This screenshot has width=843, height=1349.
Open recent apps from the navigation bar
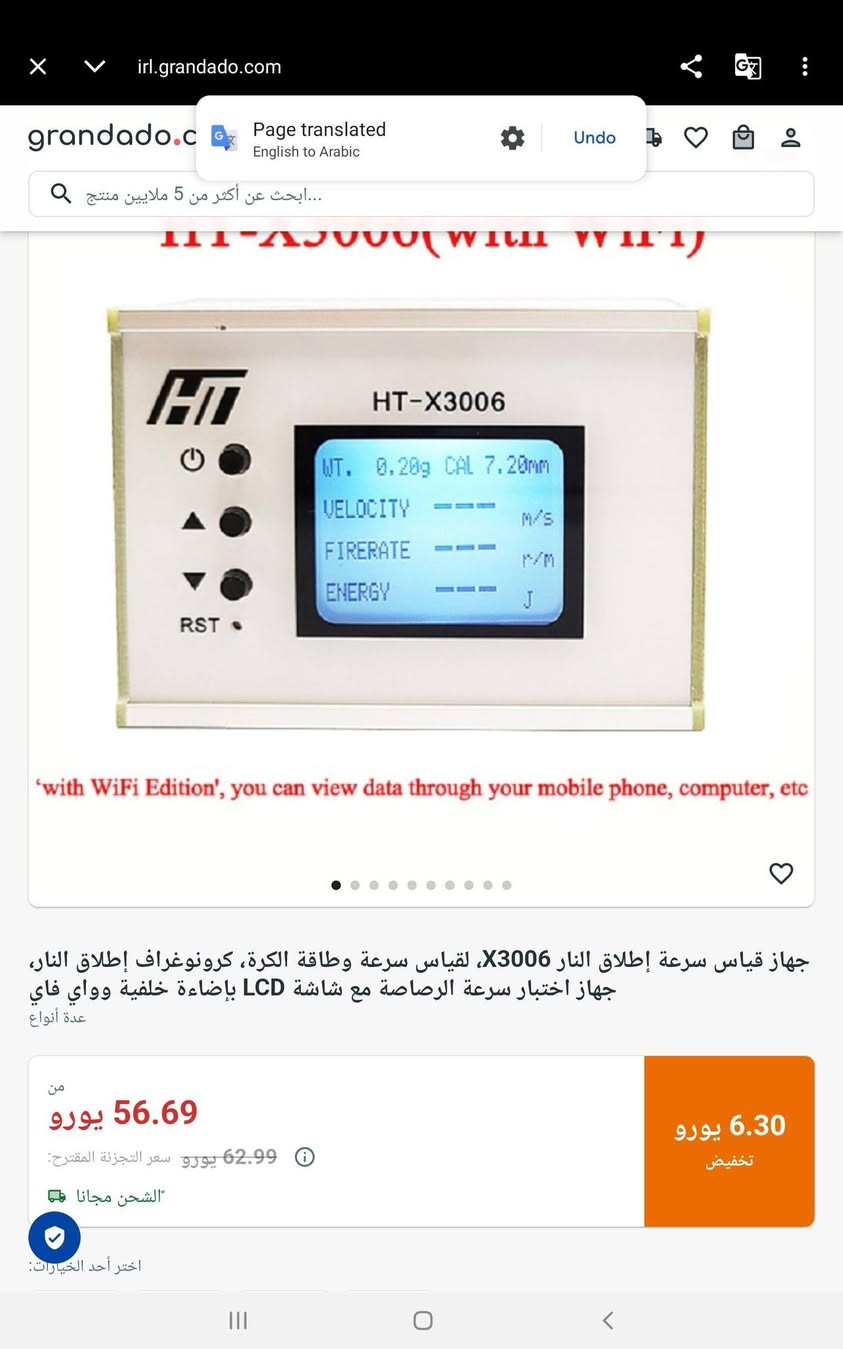pos(237,1320)
